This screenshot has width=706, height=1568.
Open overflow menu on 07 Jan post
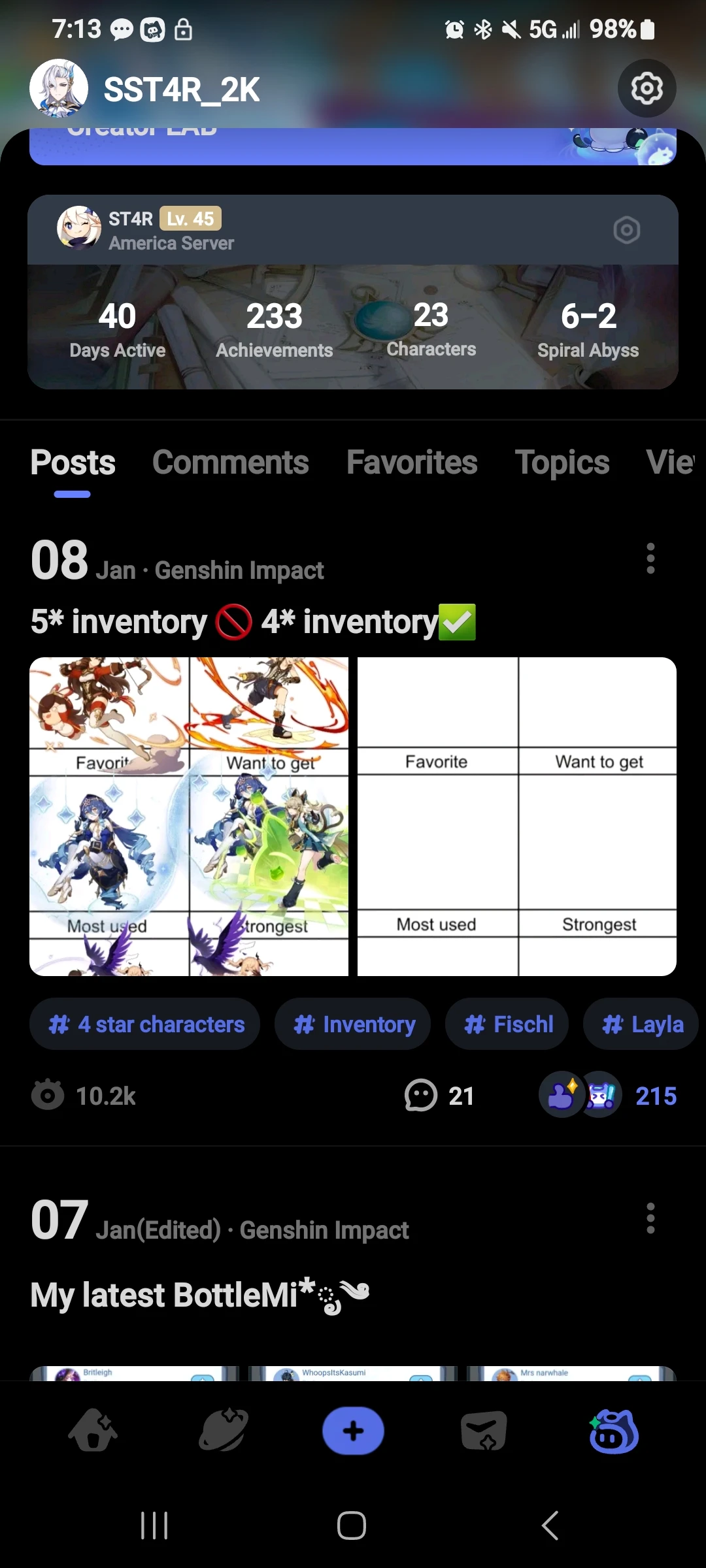click(x=650, y=1218)
